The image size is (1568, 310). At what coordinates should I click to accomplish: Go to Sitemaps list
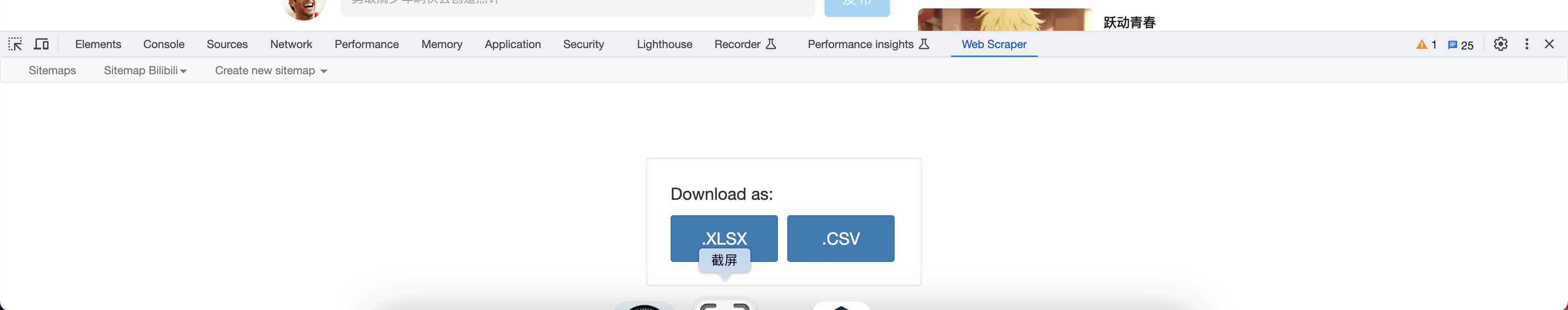[52, 70]
